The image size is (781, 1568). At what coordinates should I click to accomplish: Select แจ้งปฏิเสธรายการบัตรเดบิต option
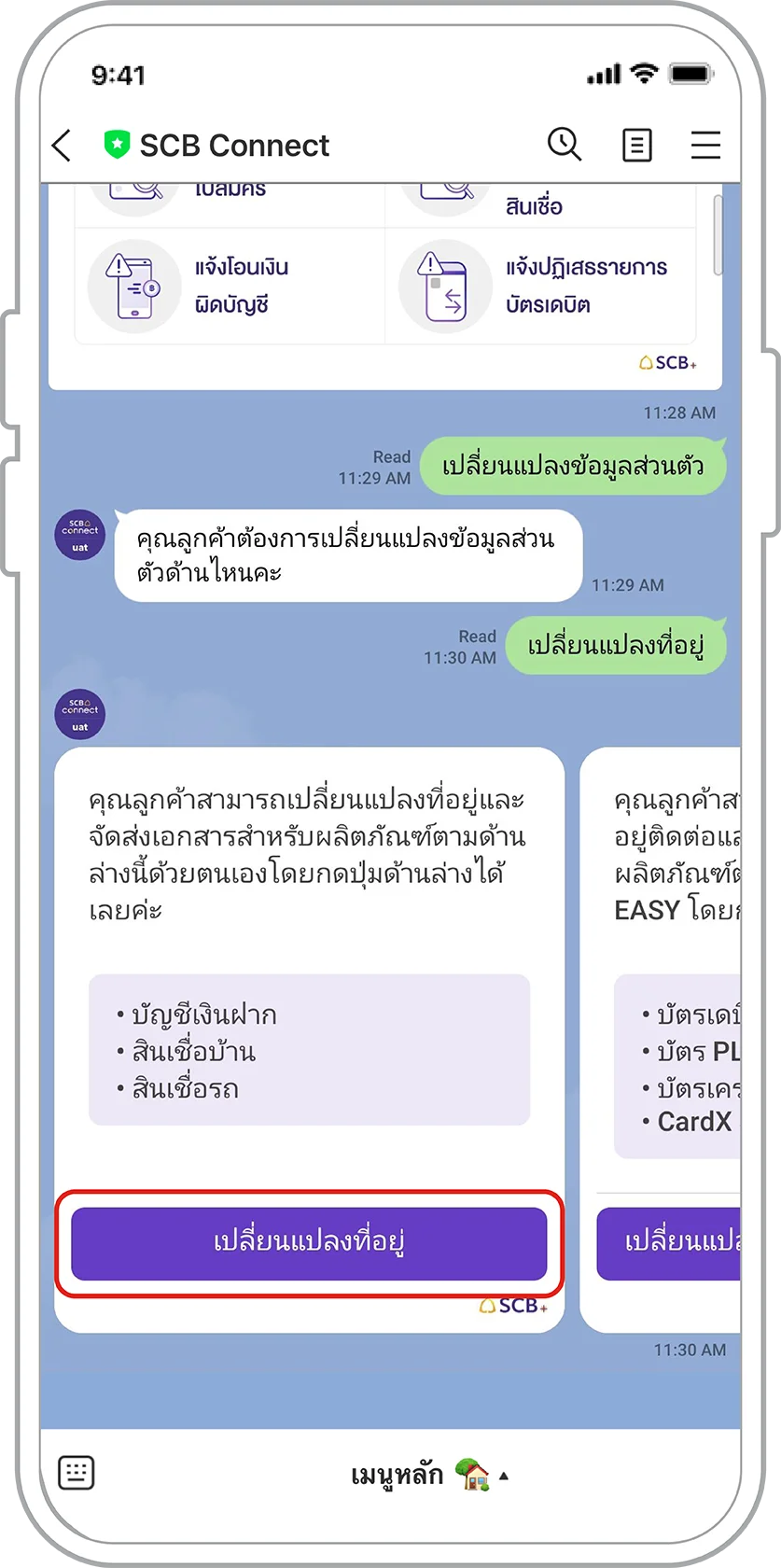point(541,286)
